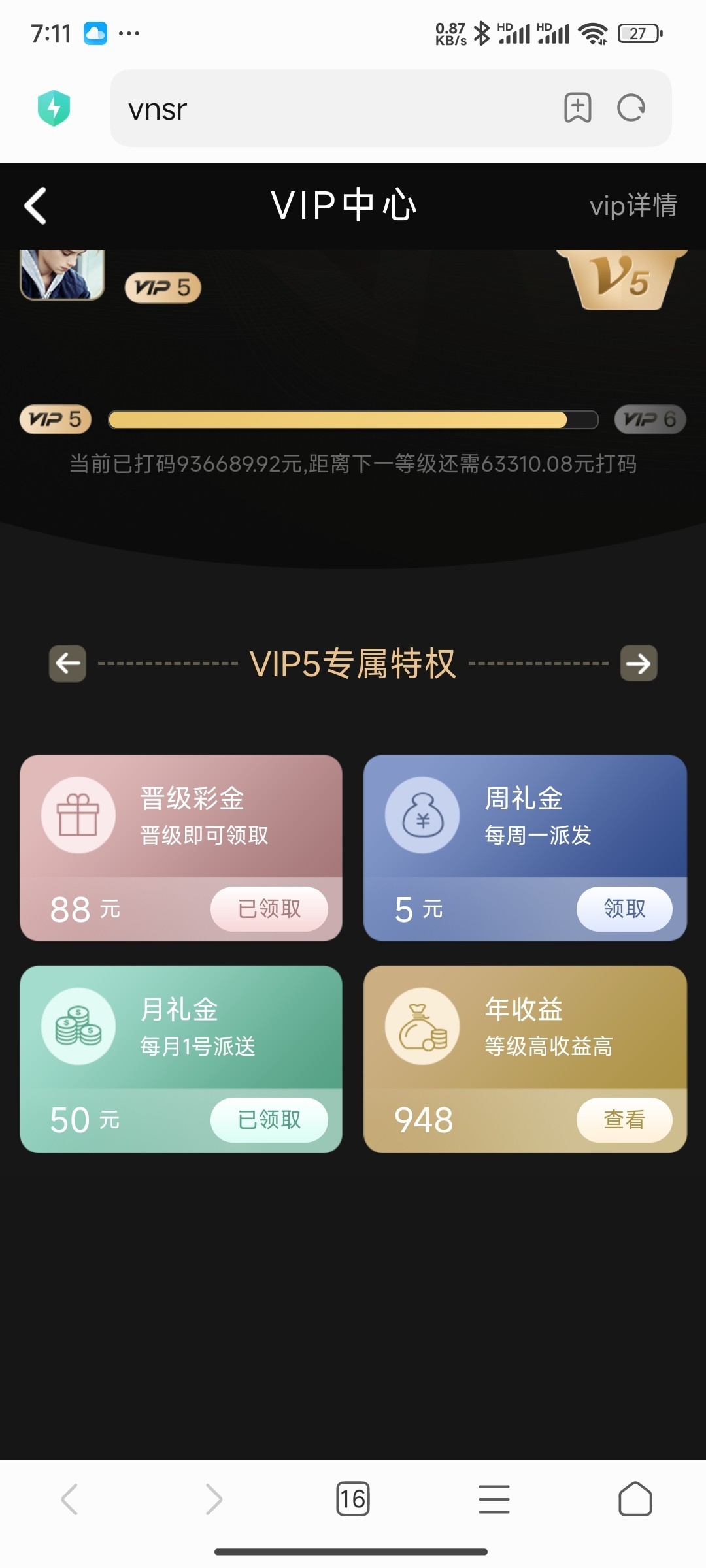This screenshot has height=1568, width=706.
Task: Open vip详情 link
Action: (632, 206)
